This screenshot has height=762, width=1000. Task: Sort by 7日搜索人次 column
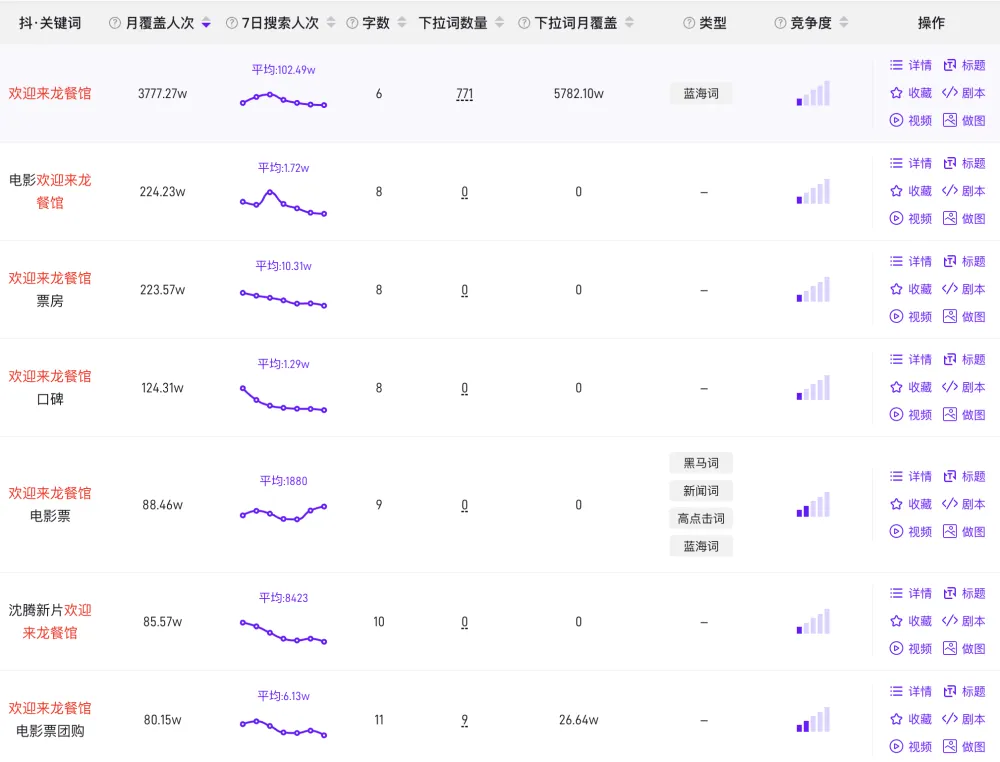[x=331, y=23]
